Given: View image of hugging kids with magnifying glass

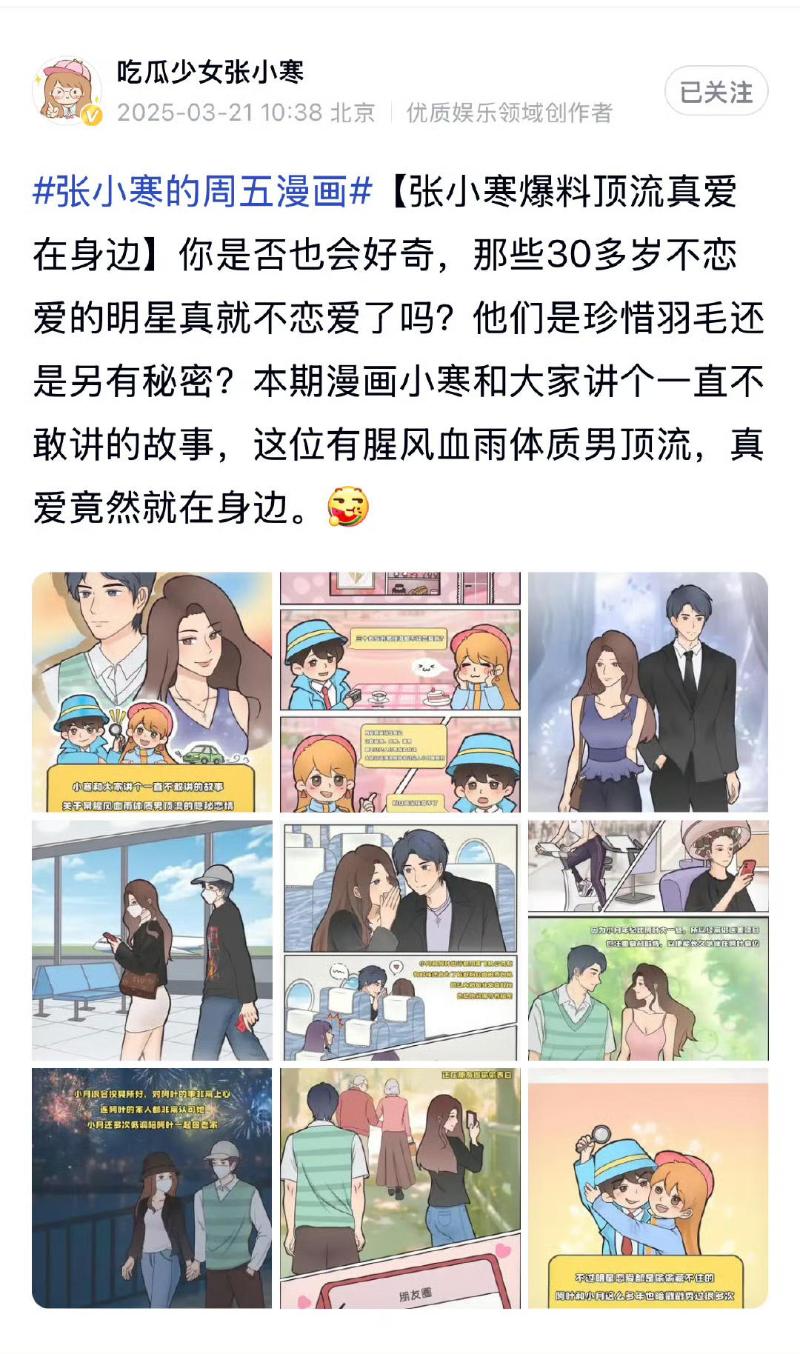Looking at the screenshot, I should 648,1188.
